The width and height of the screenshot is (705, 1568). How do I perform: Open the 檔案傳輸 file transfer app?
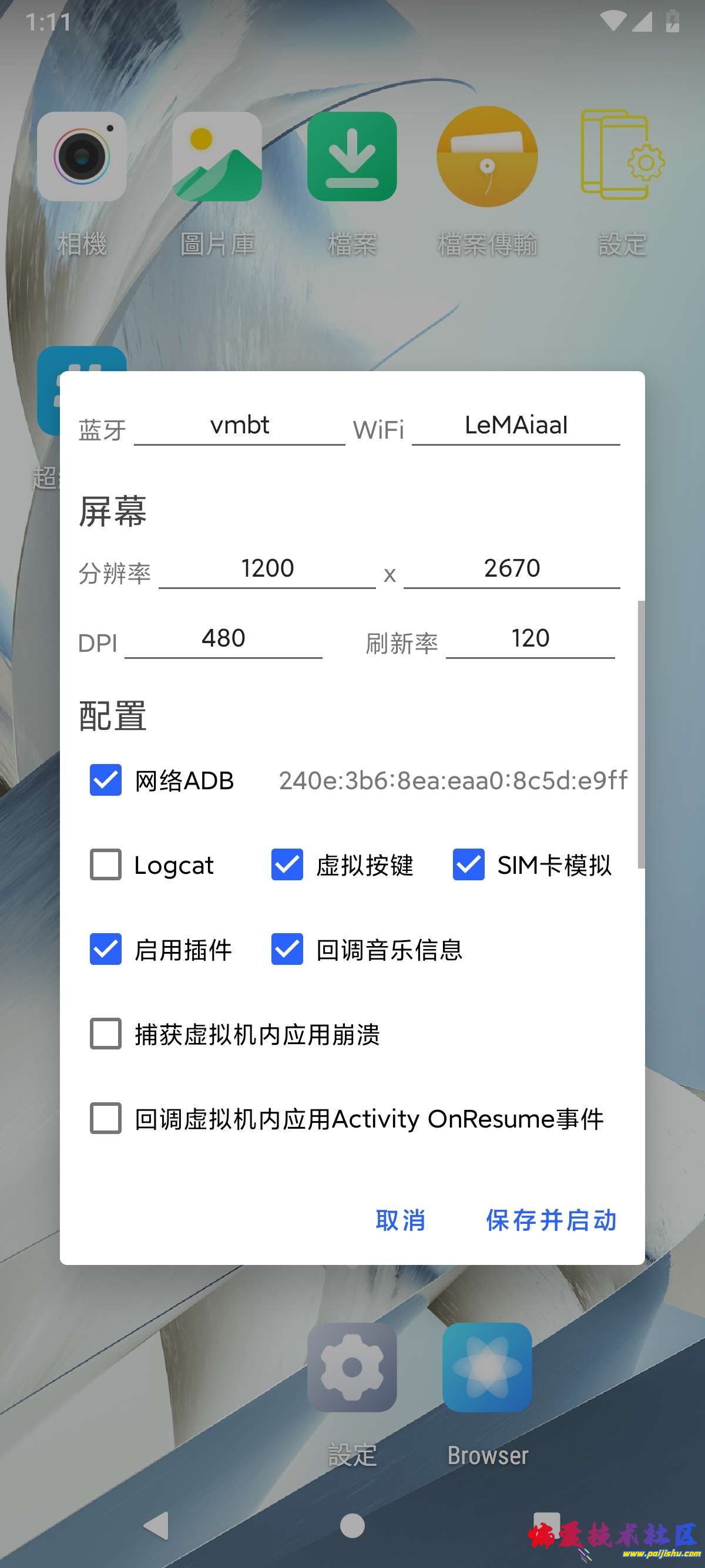tap(487, 157)
